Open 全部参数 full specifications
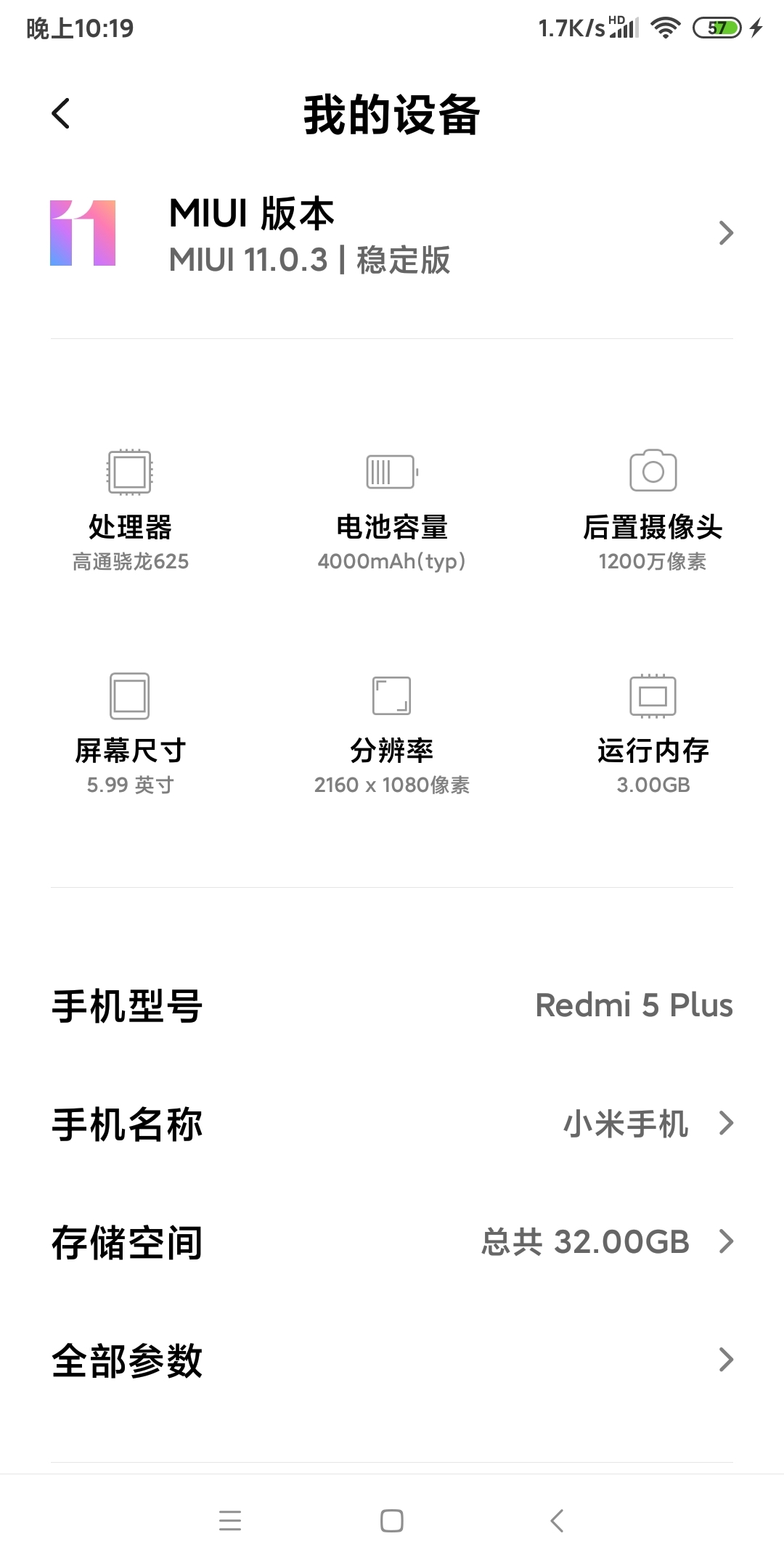Screen dimensions: 784x1568 pyautogui.click(x=726, y=1360)
